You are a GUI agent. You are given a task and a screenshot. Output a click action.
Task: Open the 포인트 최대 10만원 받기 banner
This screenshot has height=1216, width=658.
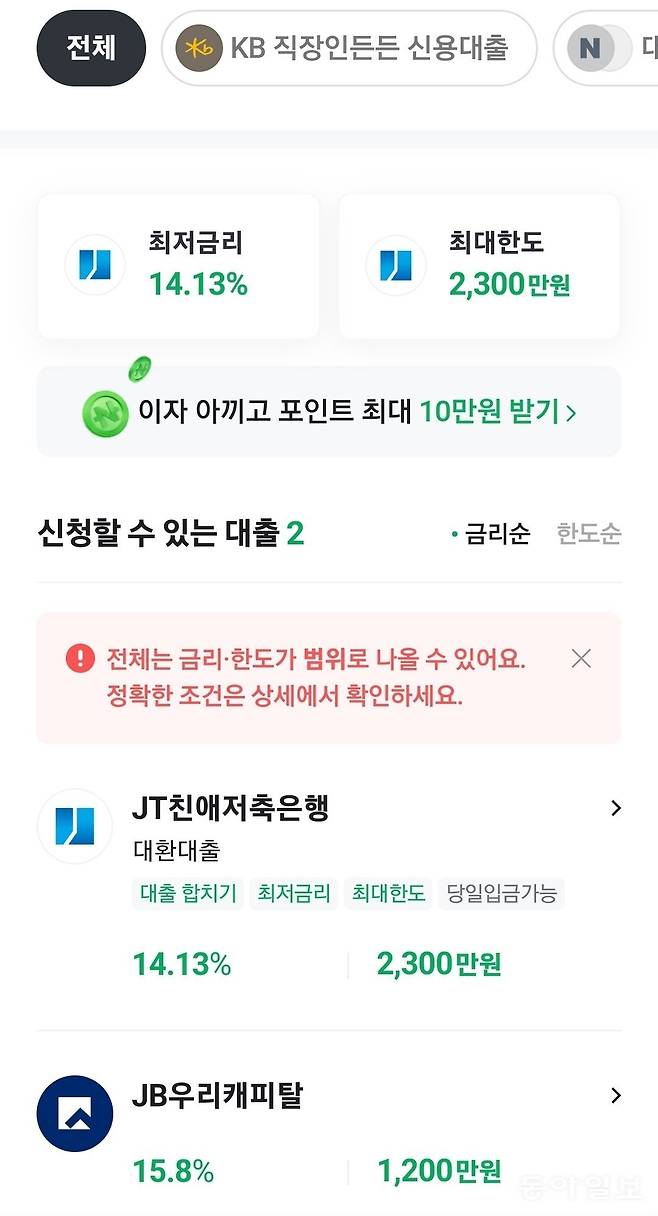click(x=329, y=411)
